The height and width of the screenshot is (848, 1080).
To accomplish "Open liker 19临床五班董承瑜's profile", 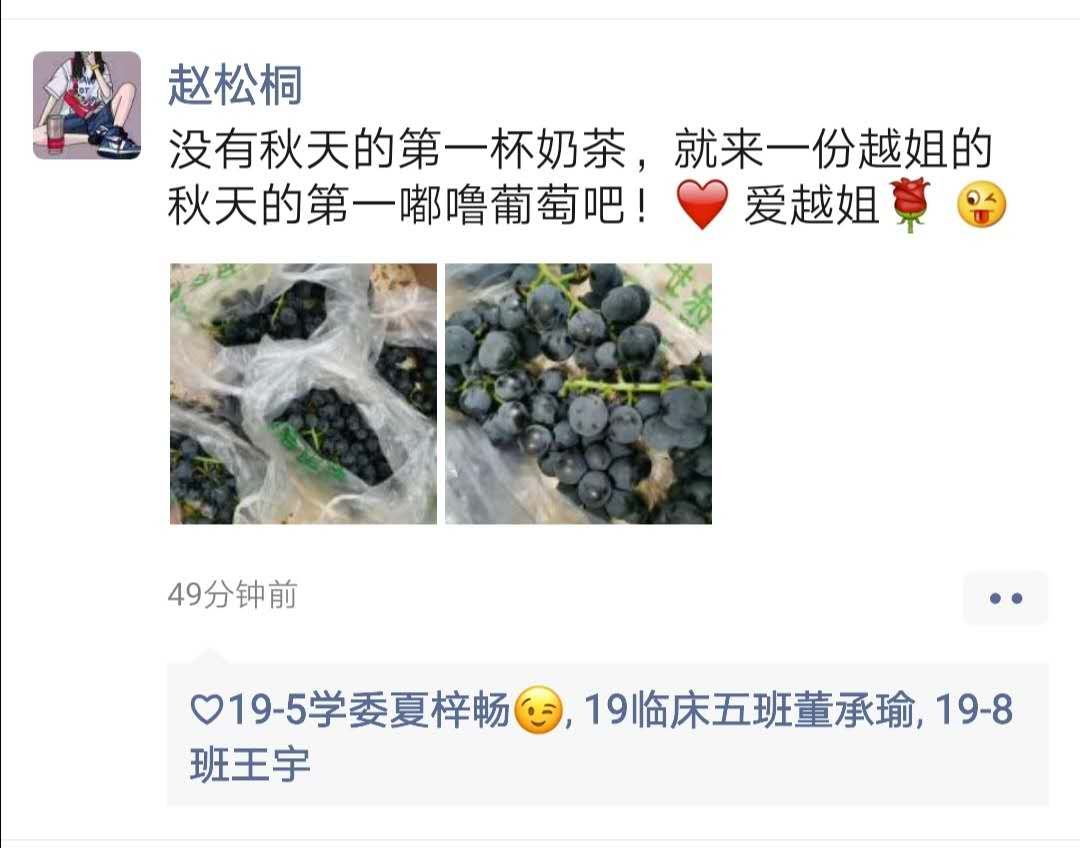I will pyautogui.click(x=748, y=712).
